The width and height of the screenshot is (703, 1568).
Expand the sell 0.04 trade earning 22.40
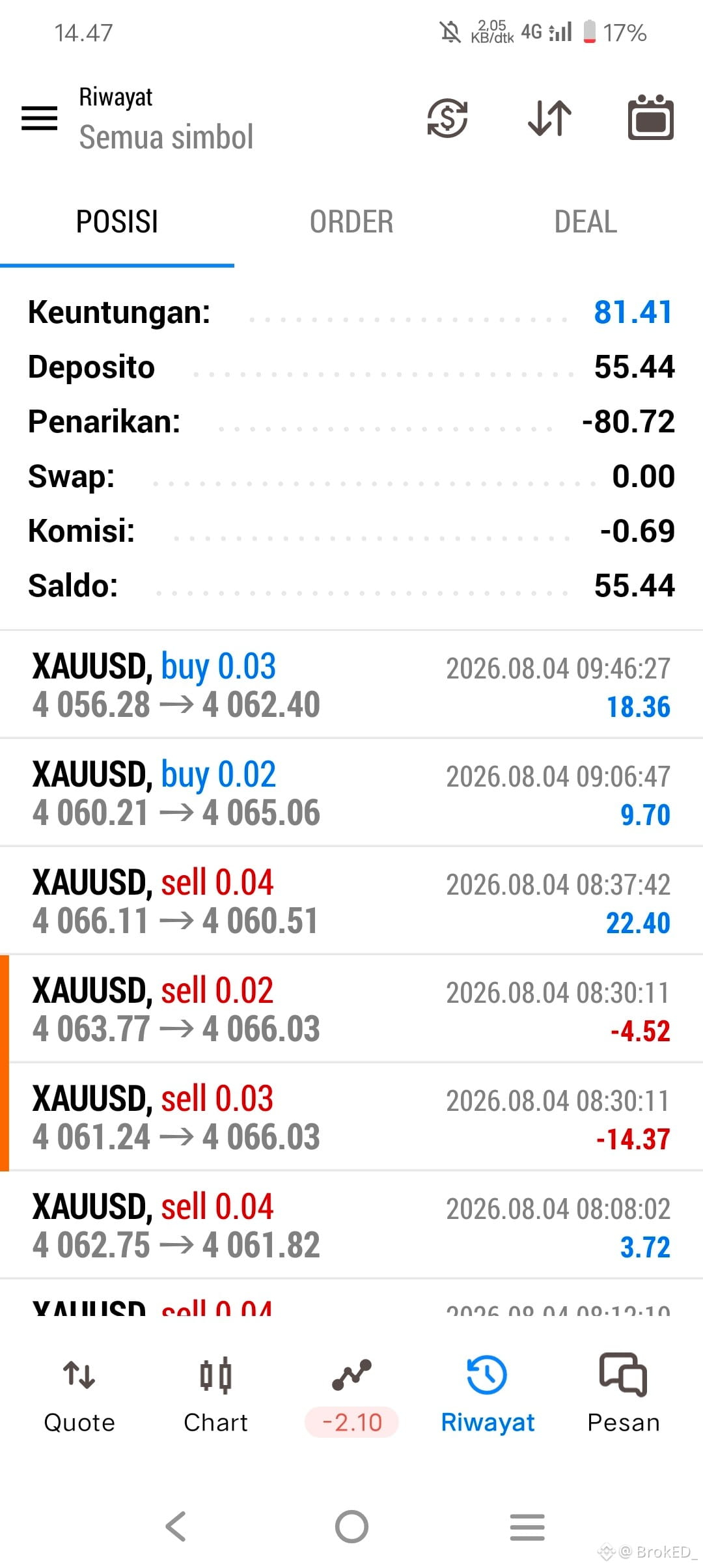pyautogui.click(x=351, y=901)
